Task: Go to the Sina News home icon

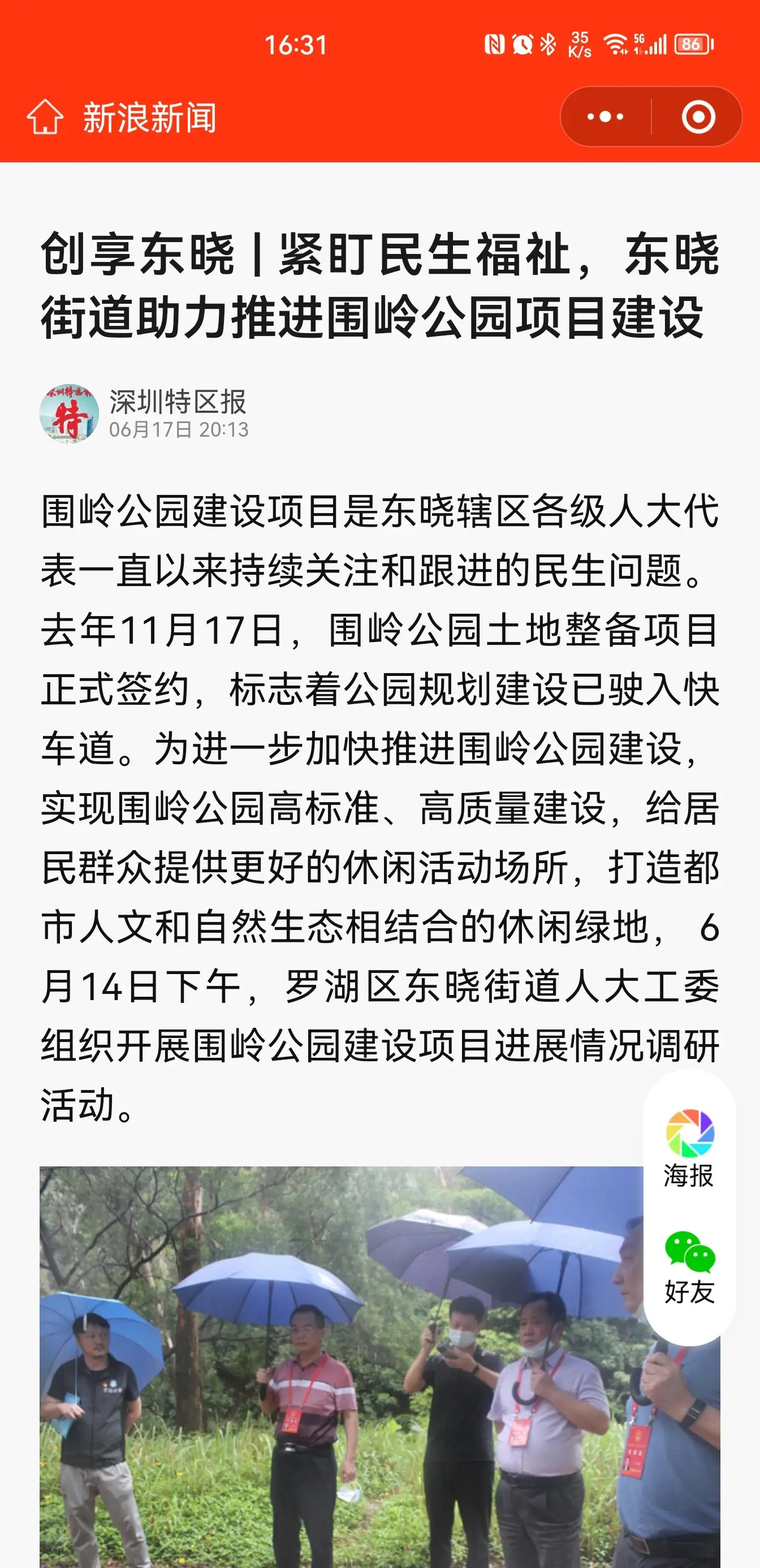Action: tap(45, 117)
